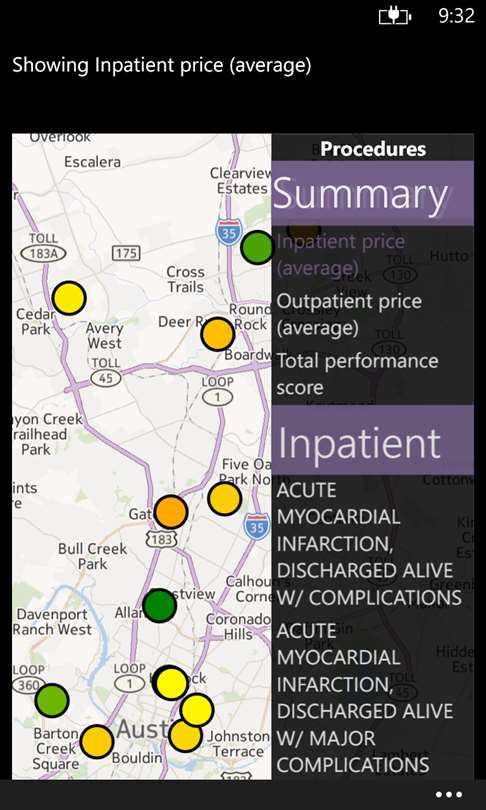This screenshot has height=810, width=486.
Task: Tap the orange marker near Barton Creek Square
Action: point(97,742)
